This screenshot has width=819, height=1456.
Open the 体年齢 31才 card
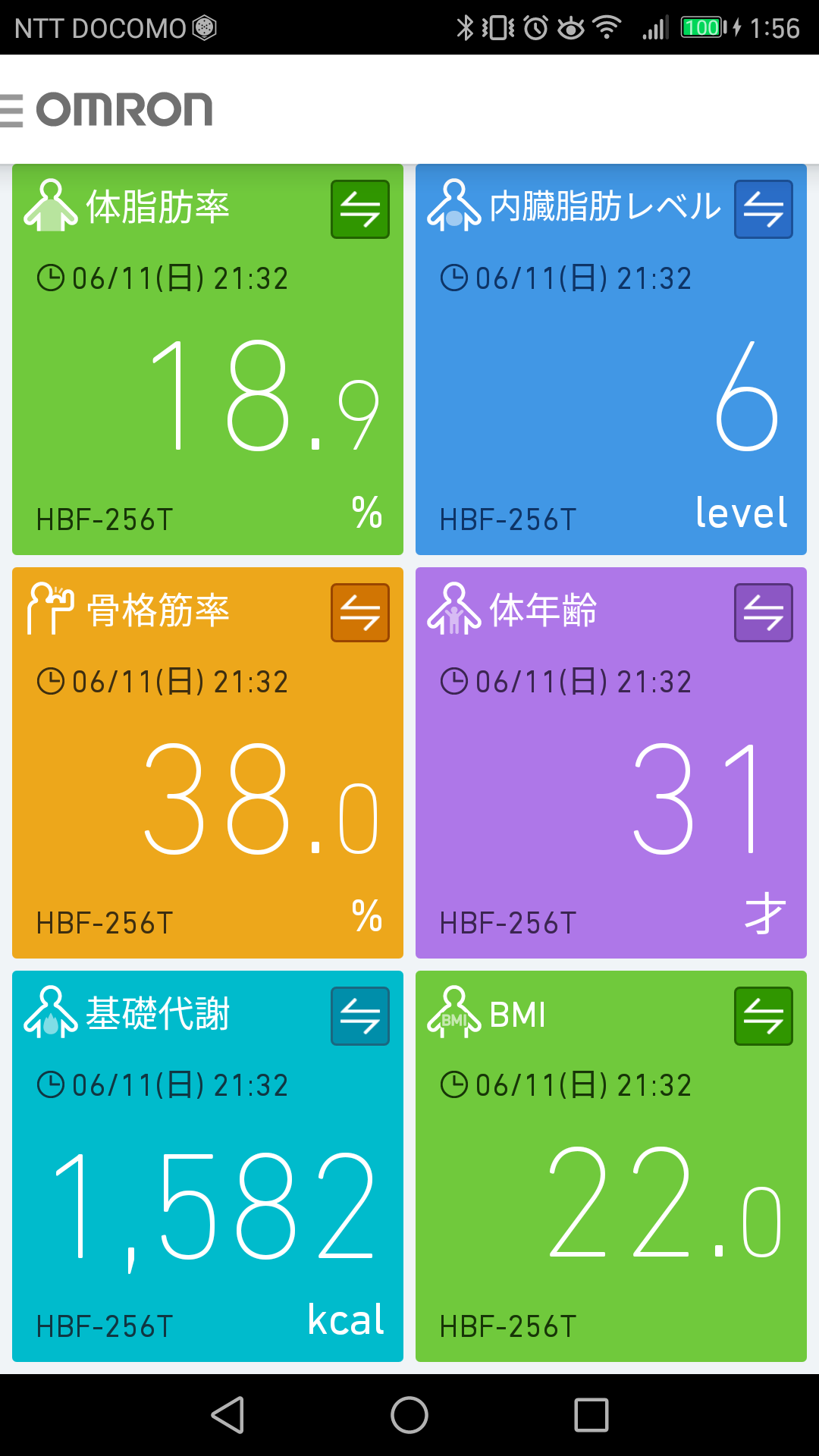(611, 763)
